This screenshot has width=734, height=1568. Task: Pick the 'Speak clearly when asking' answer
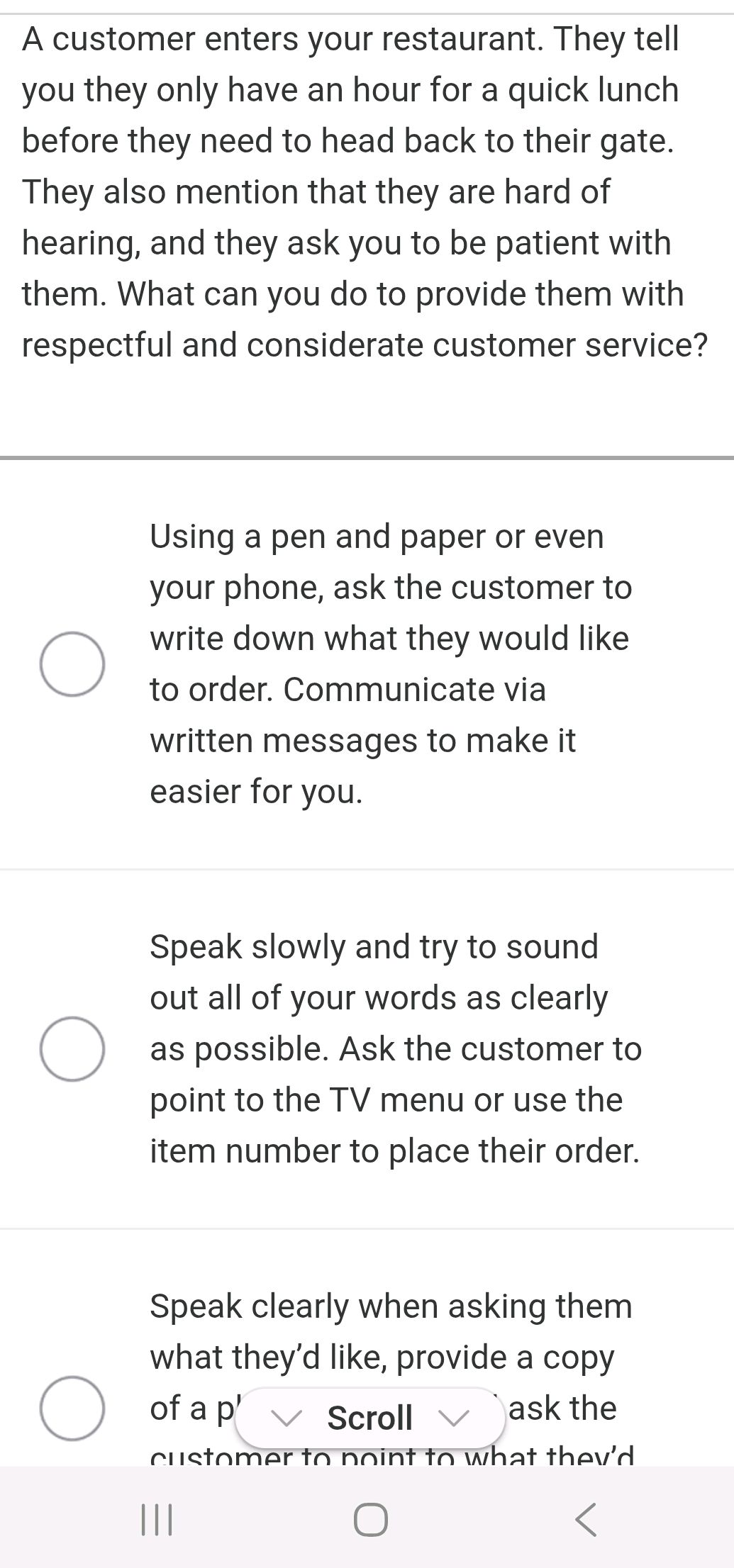coord(72,1408)
